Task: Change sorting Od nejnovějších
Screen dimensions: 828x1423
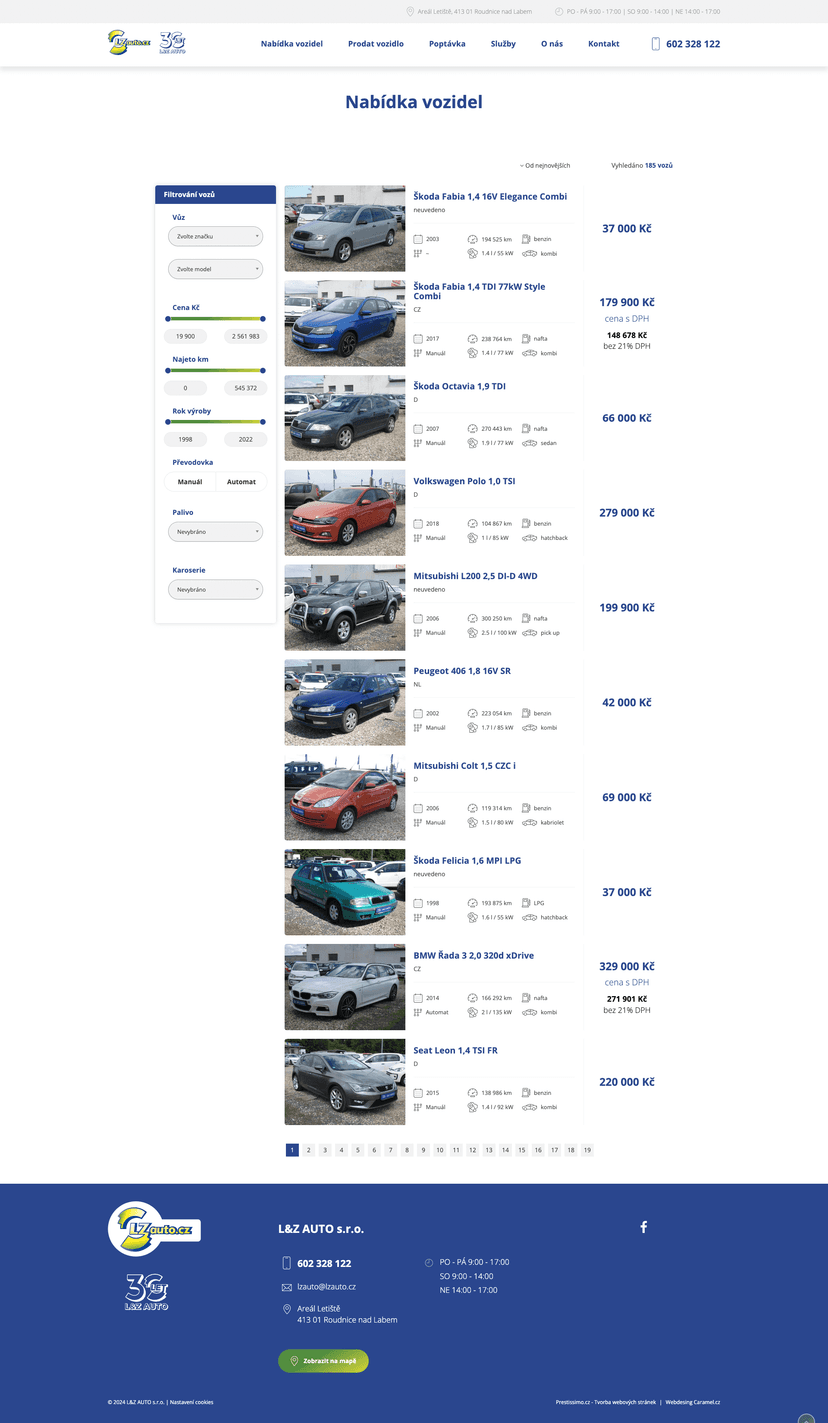Action: coord(545,165)
